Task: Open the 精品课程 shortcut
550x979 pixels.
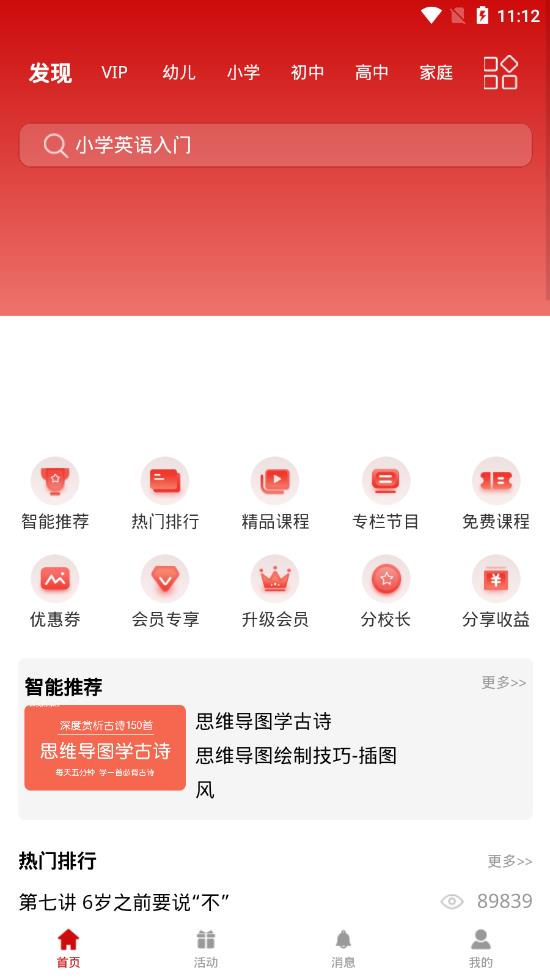Action: click(275, 493)
